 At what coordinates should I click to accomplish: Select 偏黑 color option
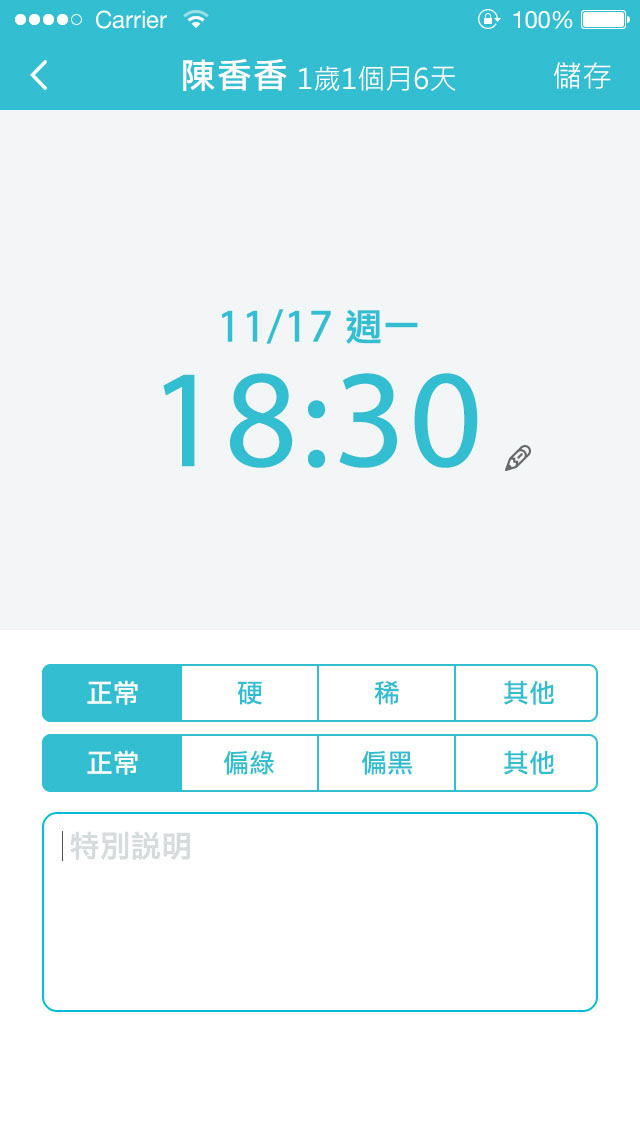coord(387,763)
